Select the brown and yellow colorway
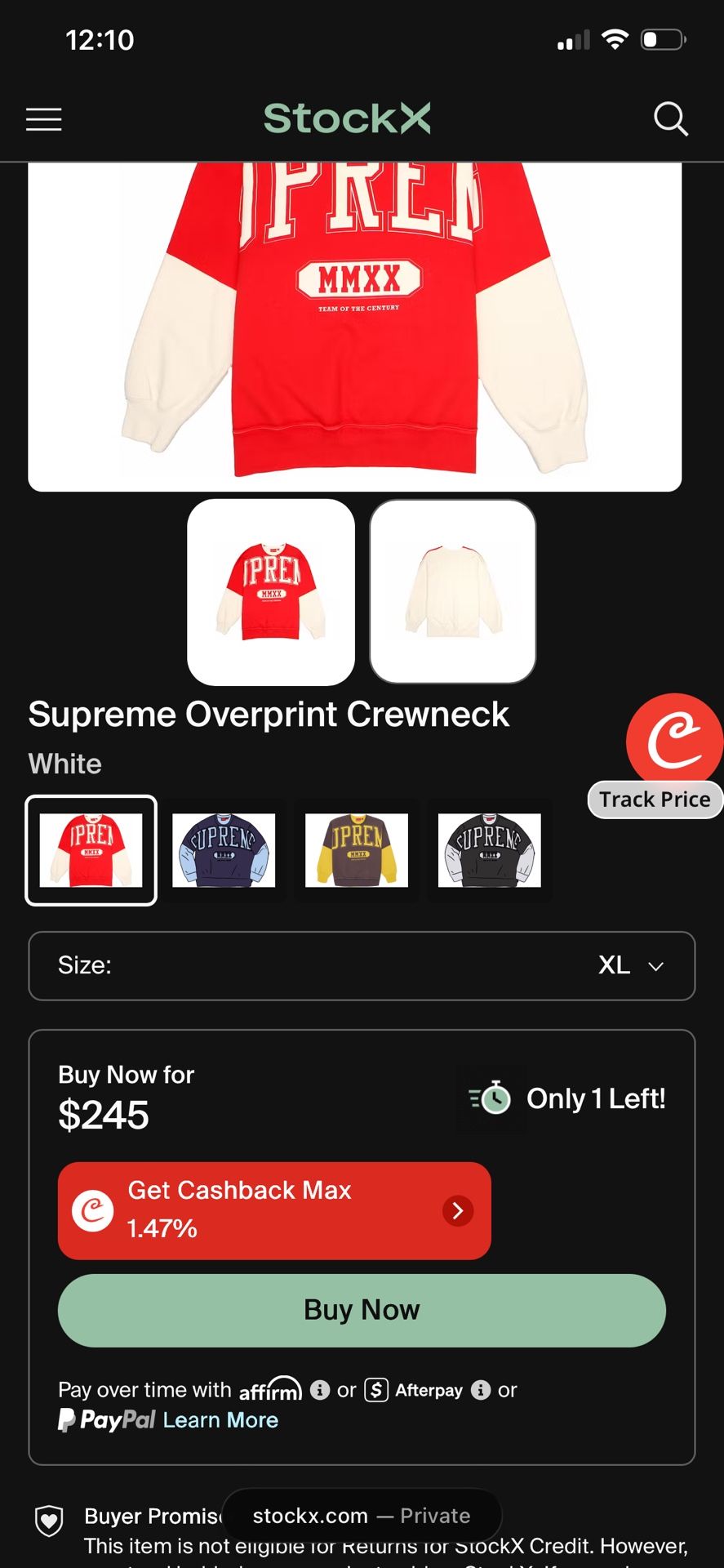The height and width of the screenshot is (1568, 724). (x=357, y=850)
